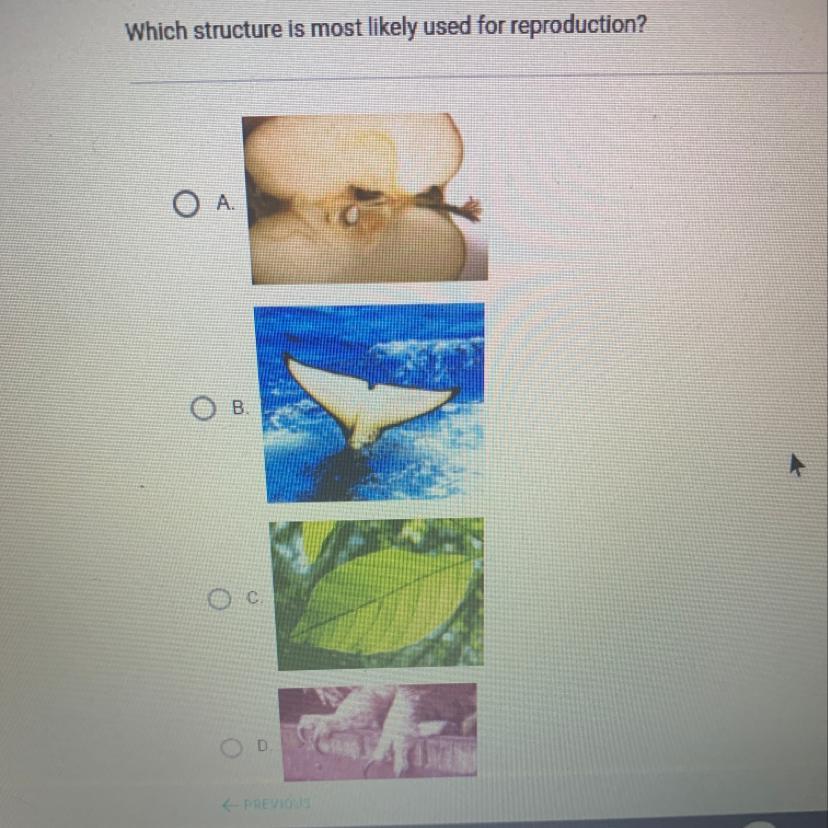The width and height of the screenshot is (828, 828).
Task: Mark option C as the answer
Action: (219, 598)
